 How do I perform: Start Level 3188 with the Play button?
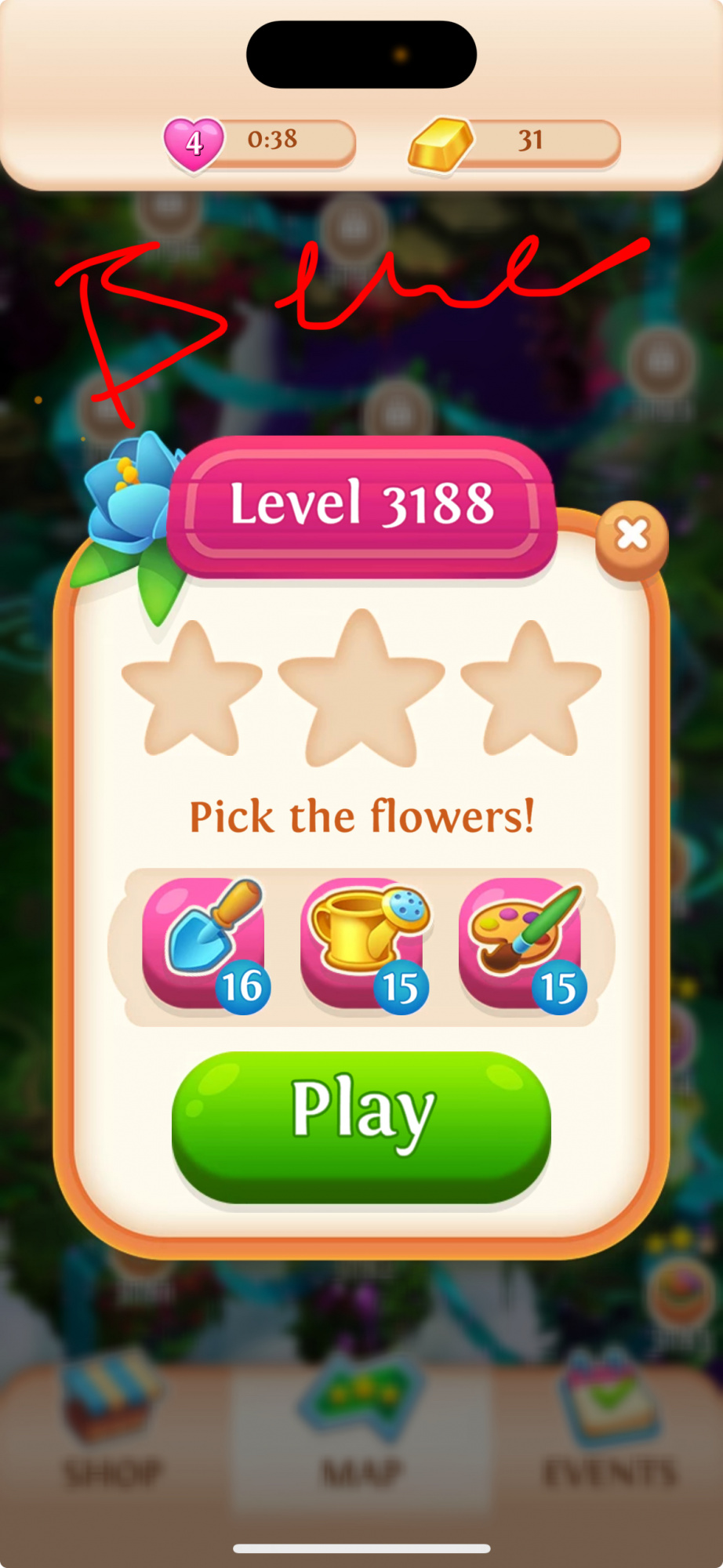pos(361,1126)
